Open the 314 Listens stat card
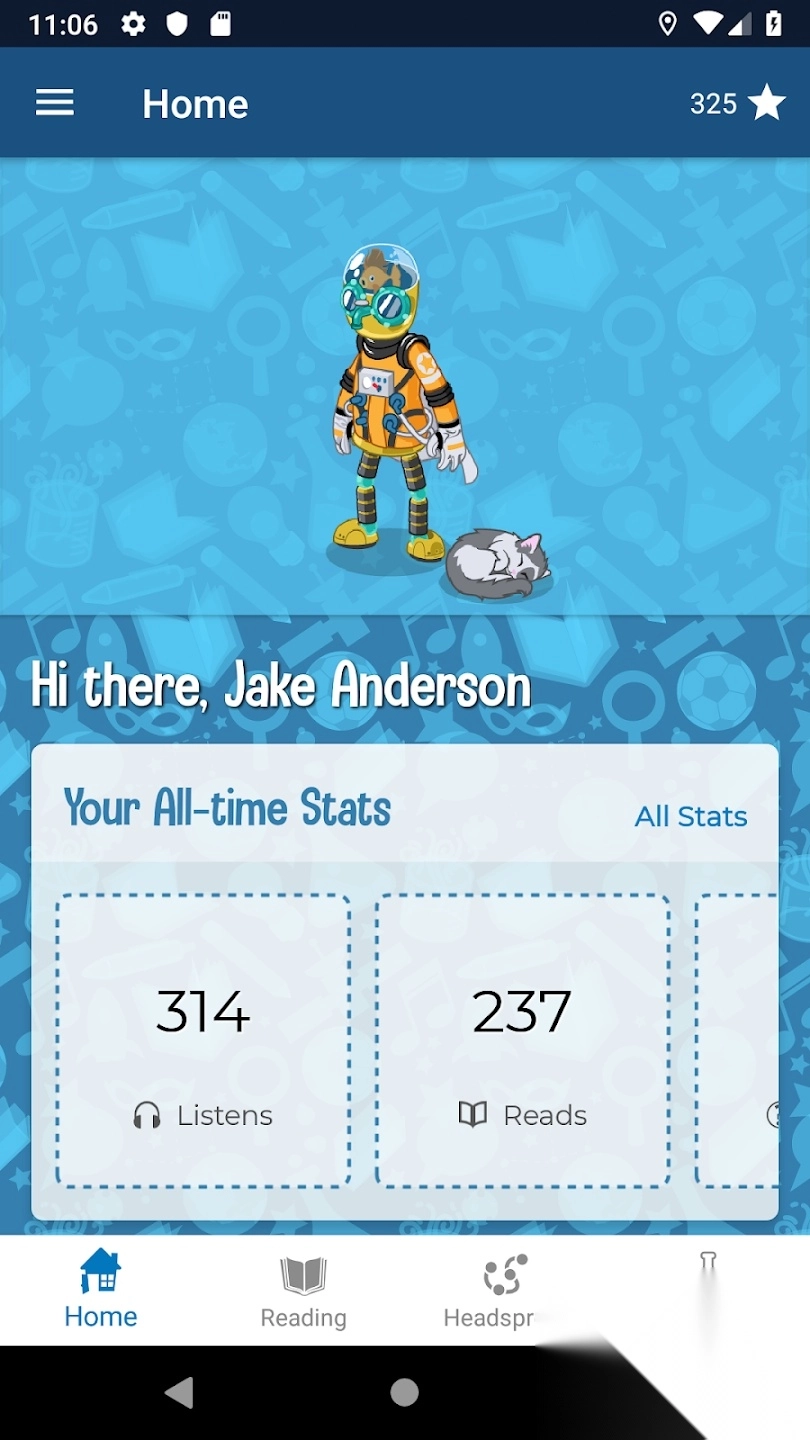Image resolution: width=810 pixels, height=1440 pixels. 203,1040
